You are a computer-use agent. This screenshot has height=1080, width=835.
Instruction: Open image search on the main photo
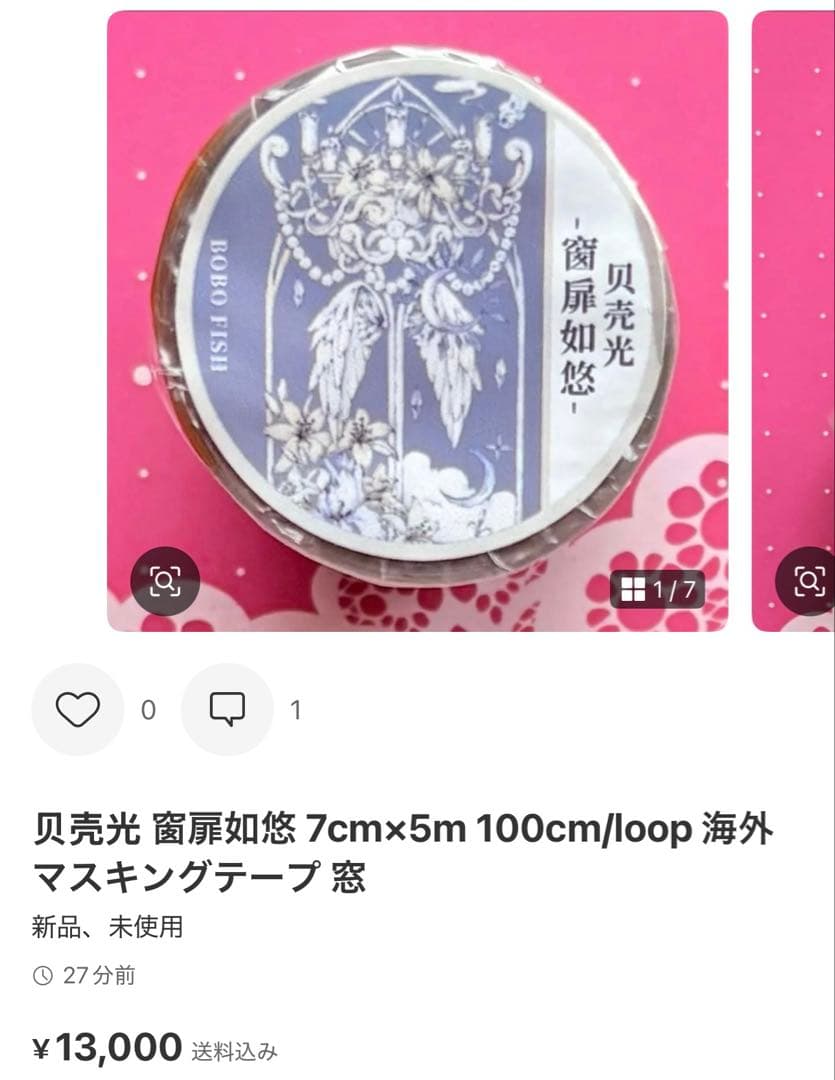pyautogui.click(x=165, y=581)
